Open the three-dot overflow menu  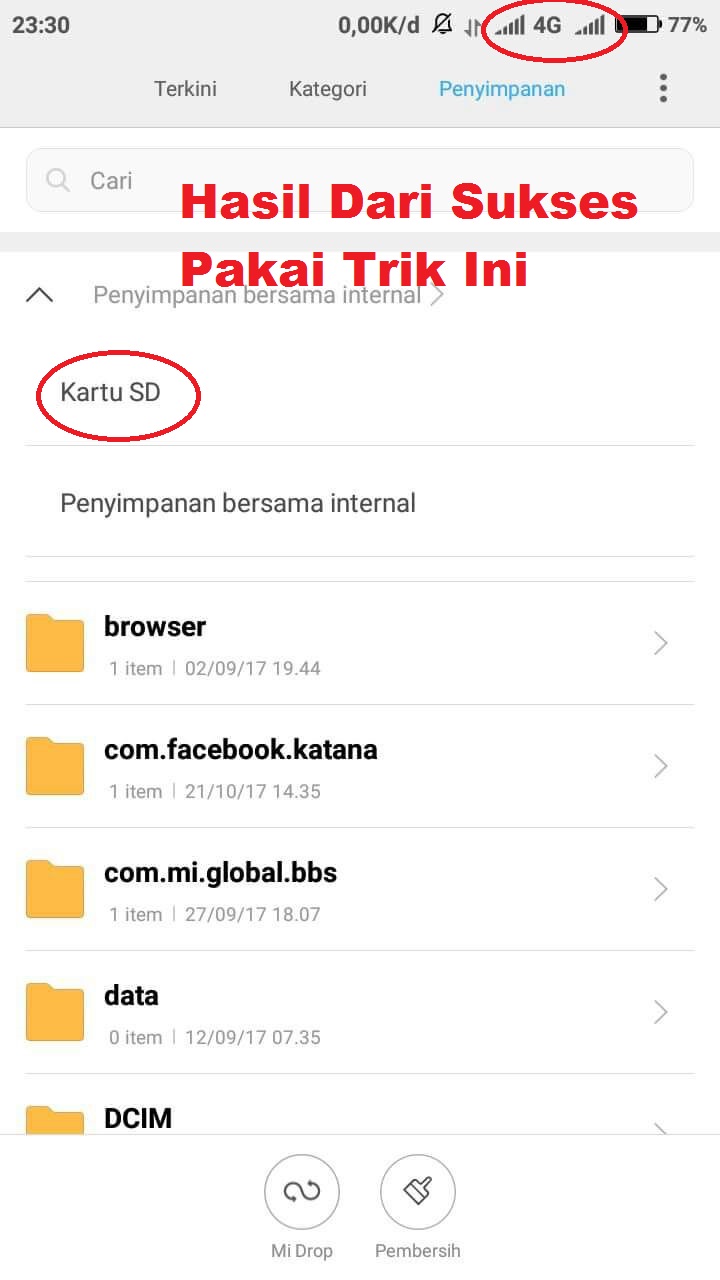point(663,88)
